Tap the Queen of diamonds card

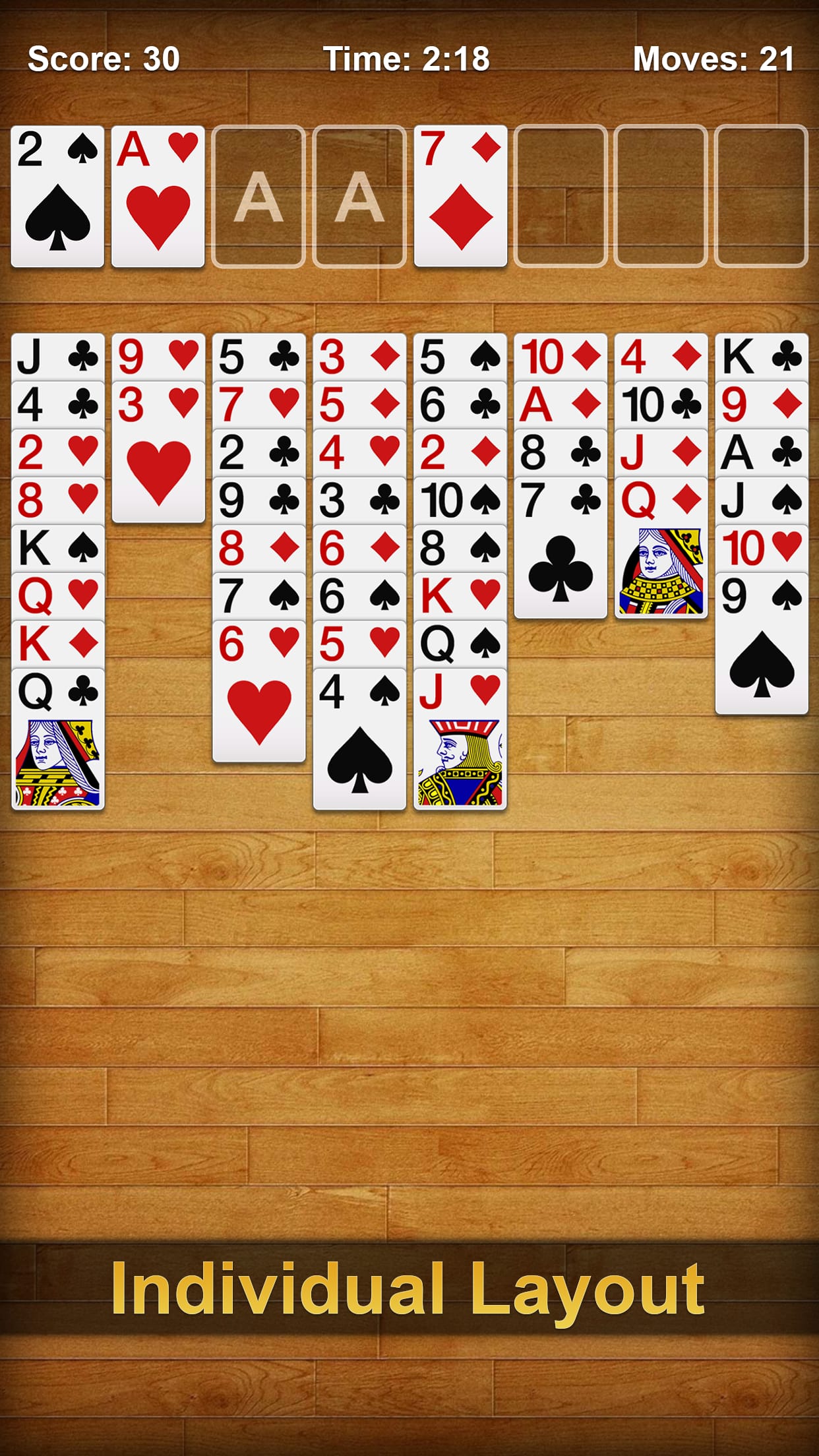click(661, 547)
